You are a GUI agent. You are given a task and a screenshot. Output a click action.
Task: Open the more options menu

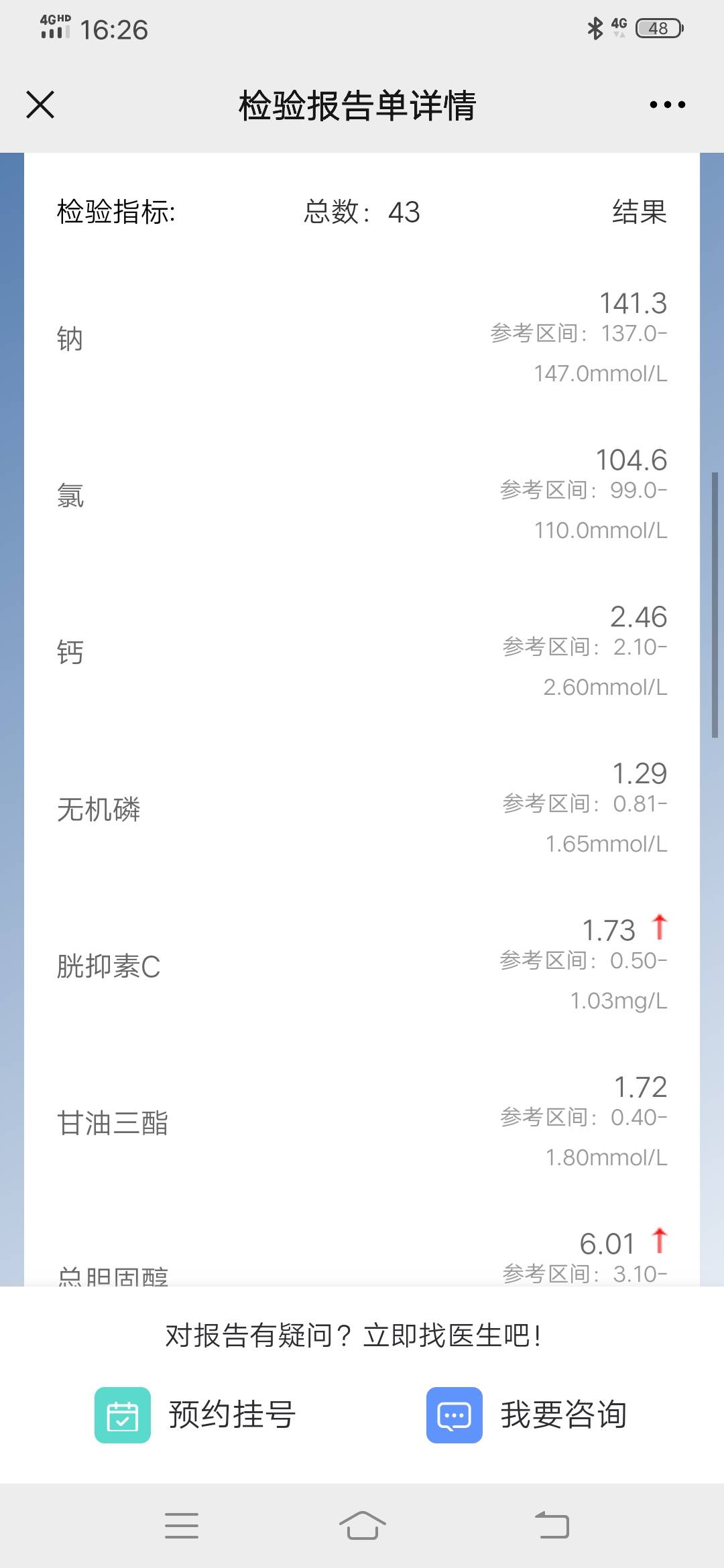point(666,105)
